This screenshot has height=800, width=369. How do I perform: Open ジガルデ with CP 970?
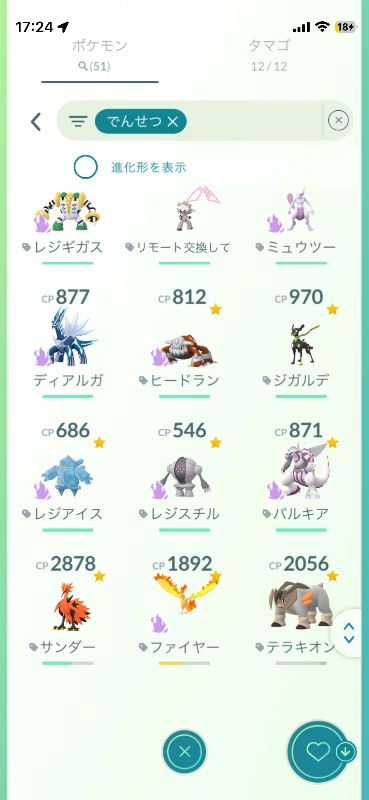pos(301,342)
